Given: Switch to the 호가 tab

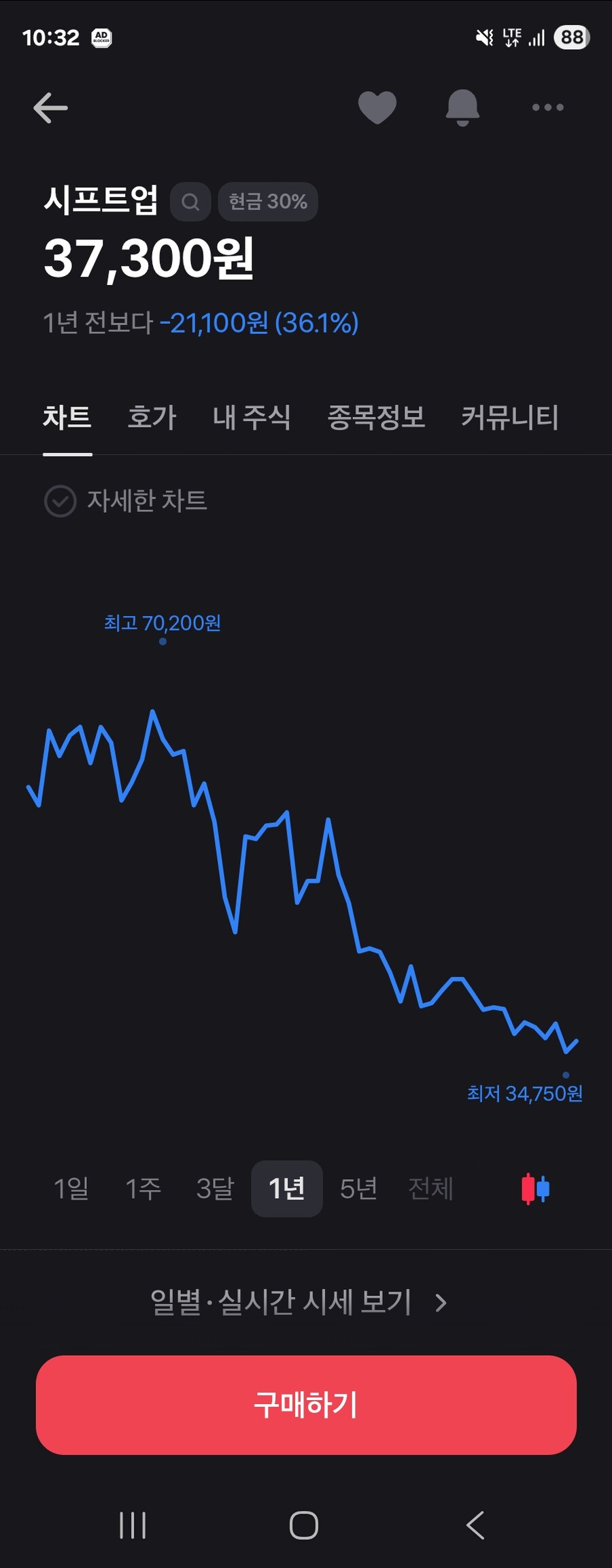Looking at the screenshot, I should click(x=151, y=418).
